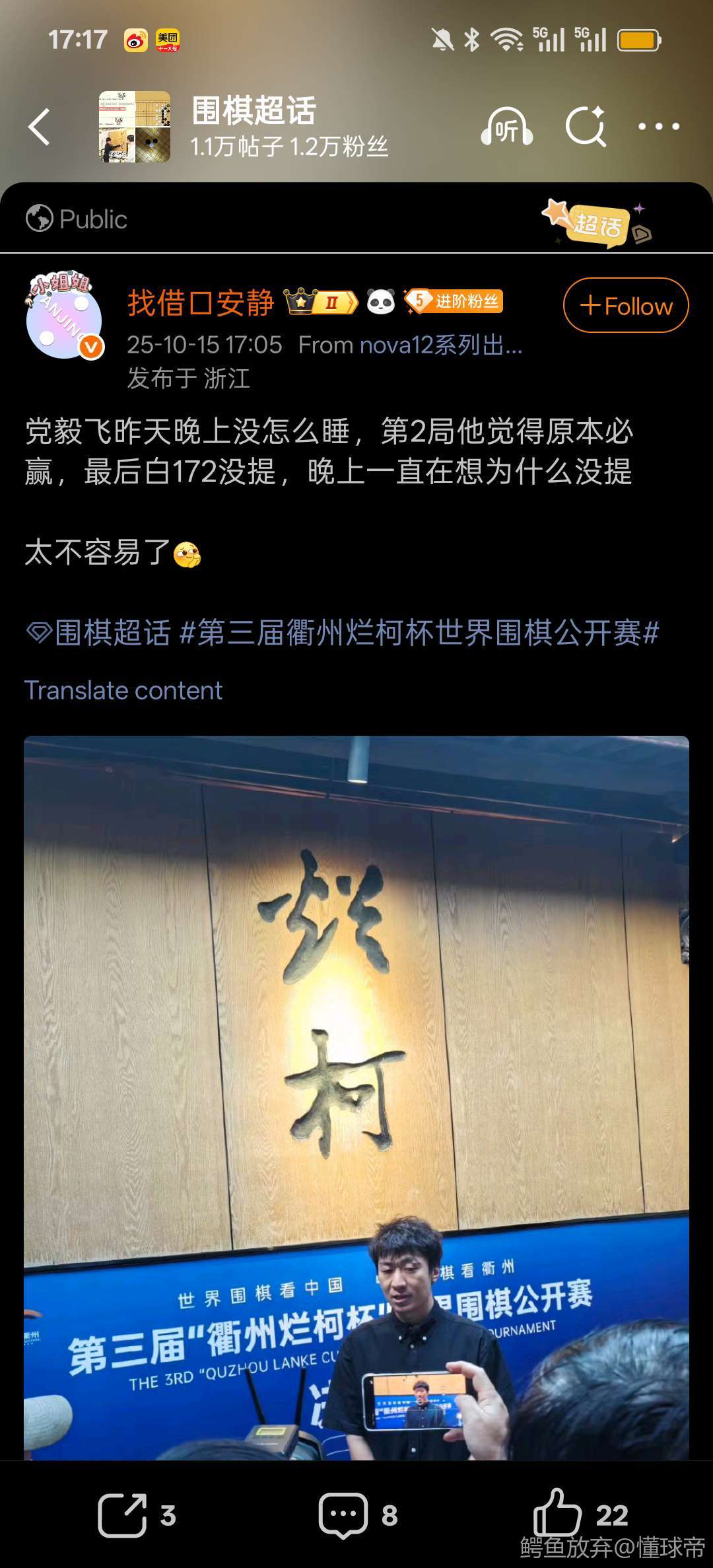Follow the user 找借口安静

(x=625, y=306)
